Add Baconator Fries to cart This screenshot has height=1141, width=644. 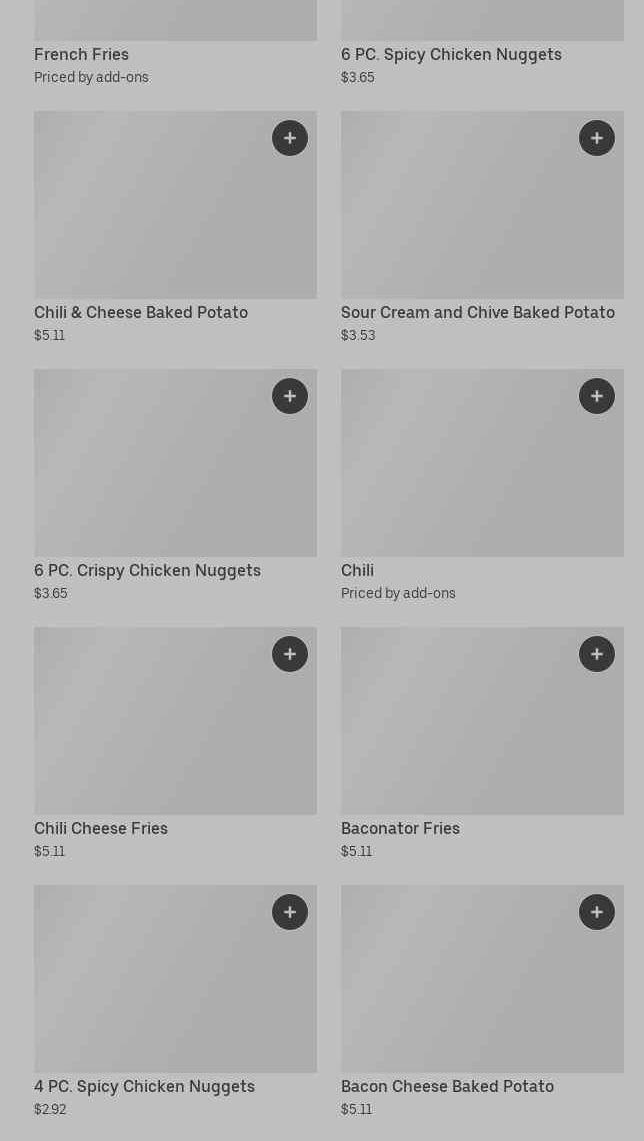click(x=597, y=654)
